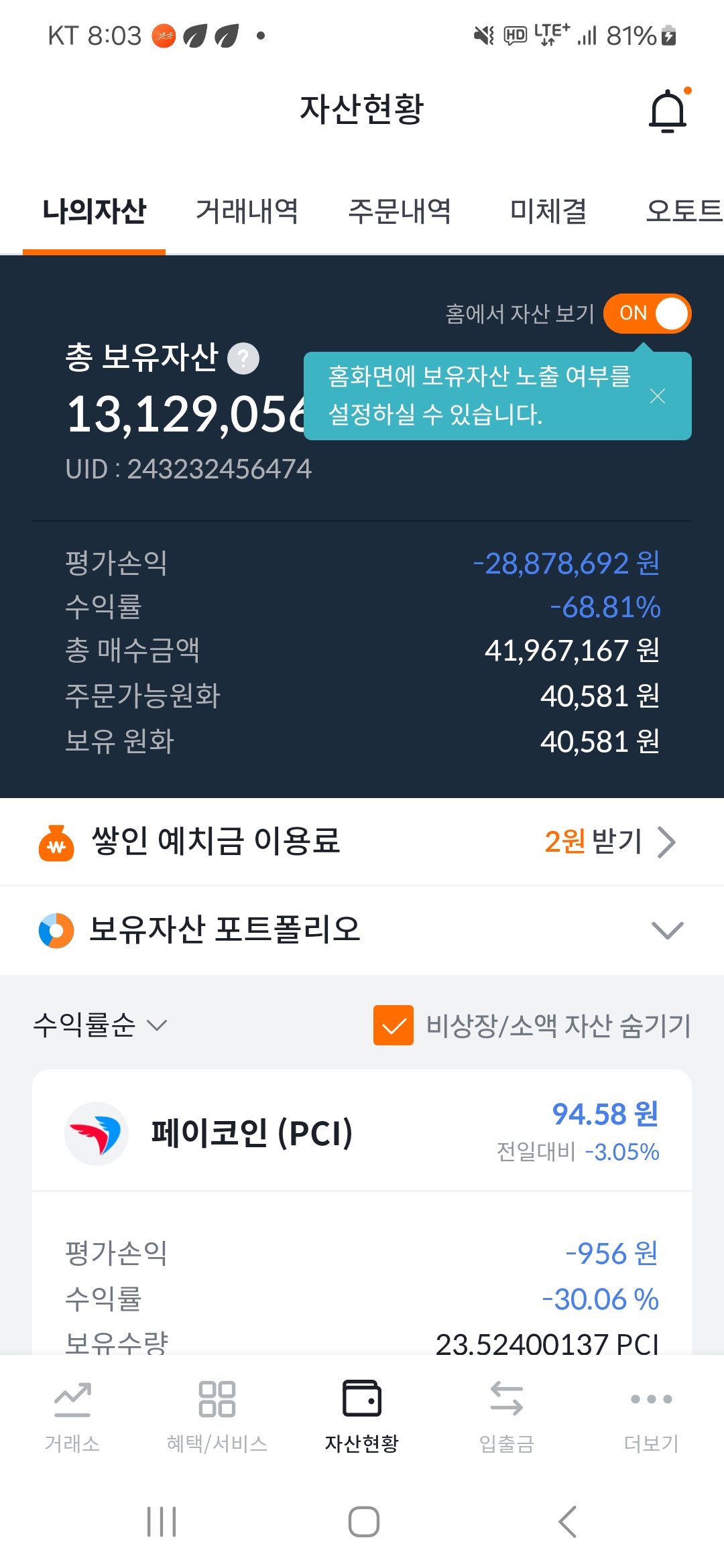Claim the 쌓인 예치금 이용료 2원
Viewport: 724px width, 1568px height.
[610, 842]
